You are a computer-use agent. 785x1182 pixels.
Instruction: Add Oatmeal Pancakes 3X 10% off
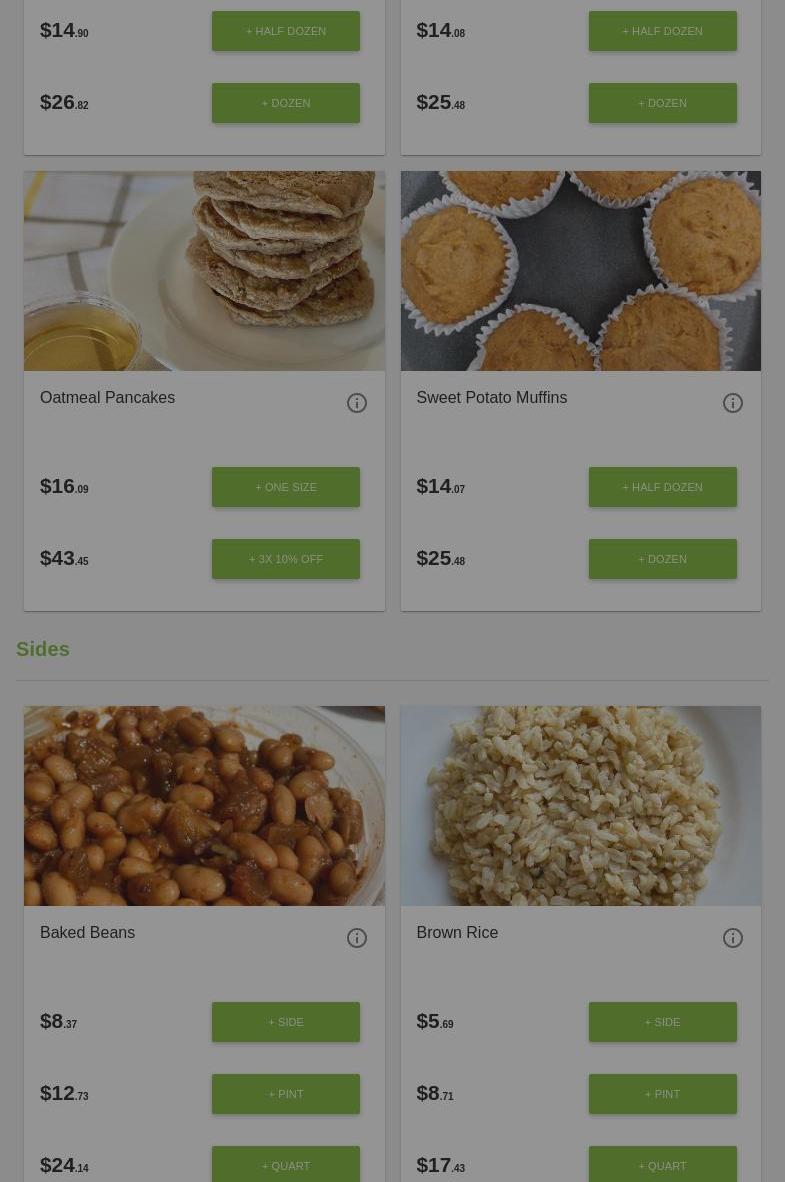click(286, 559)
